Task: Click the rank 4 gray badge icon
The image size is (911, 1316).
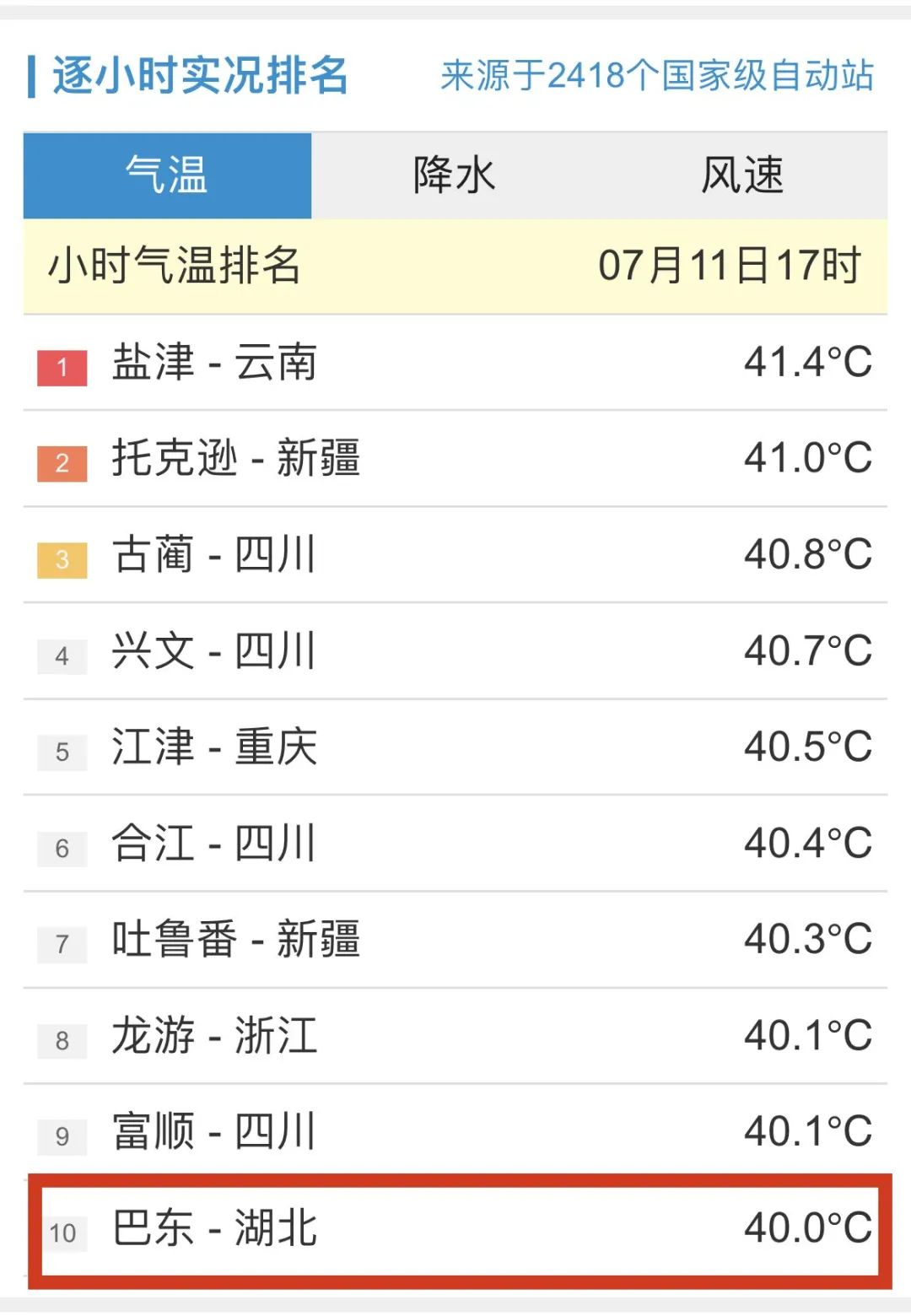Action: [x=61, y=651]
